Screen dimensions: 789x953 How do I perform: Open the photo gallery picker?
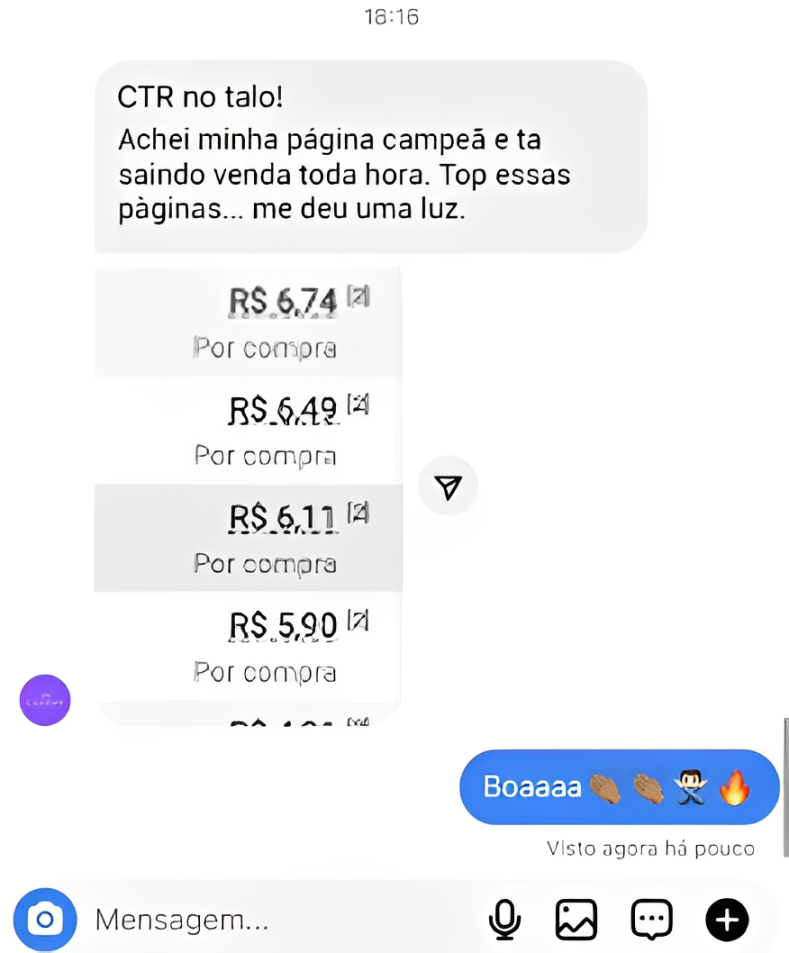tap(577, 920)
